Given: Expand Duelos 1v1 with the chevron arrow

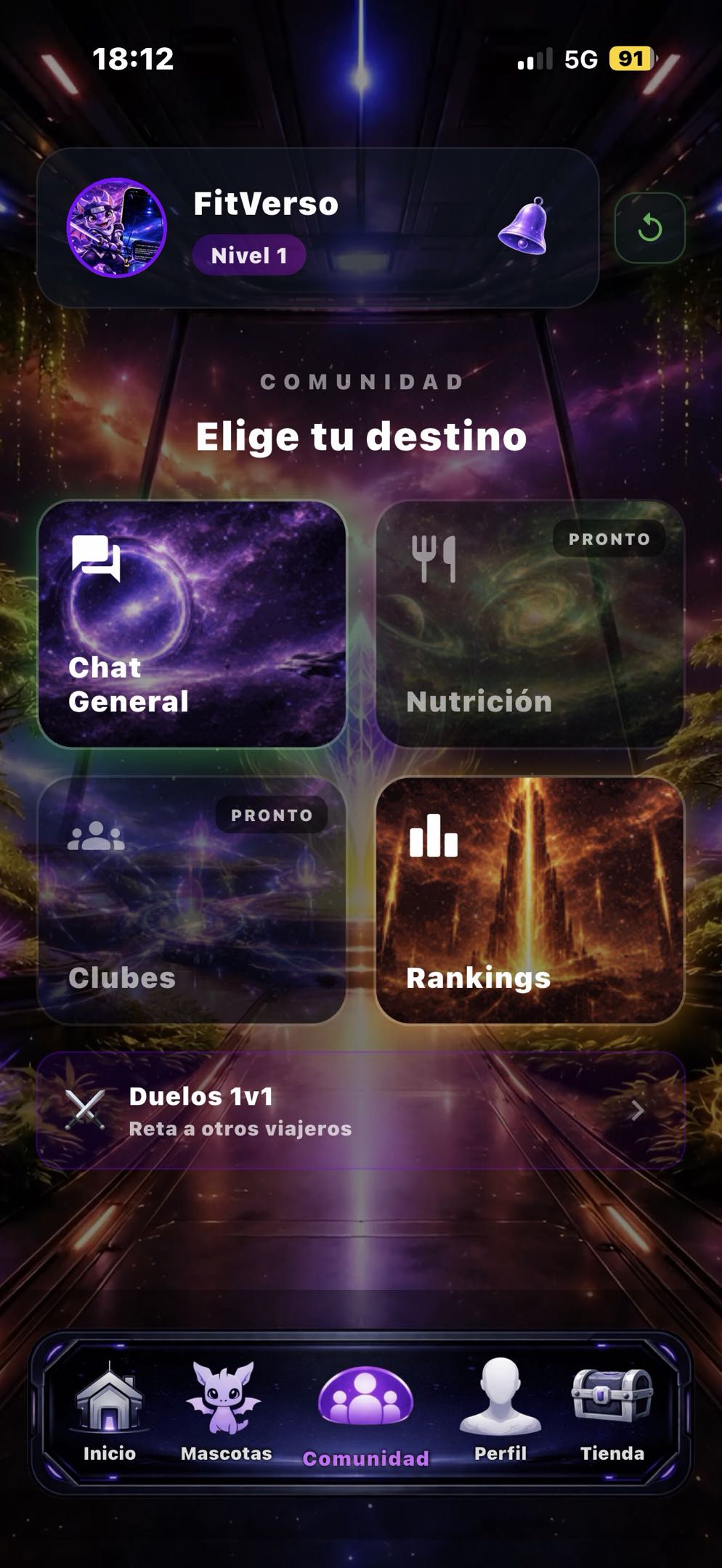Looking at the screenshot, I should pos(636,1108).
